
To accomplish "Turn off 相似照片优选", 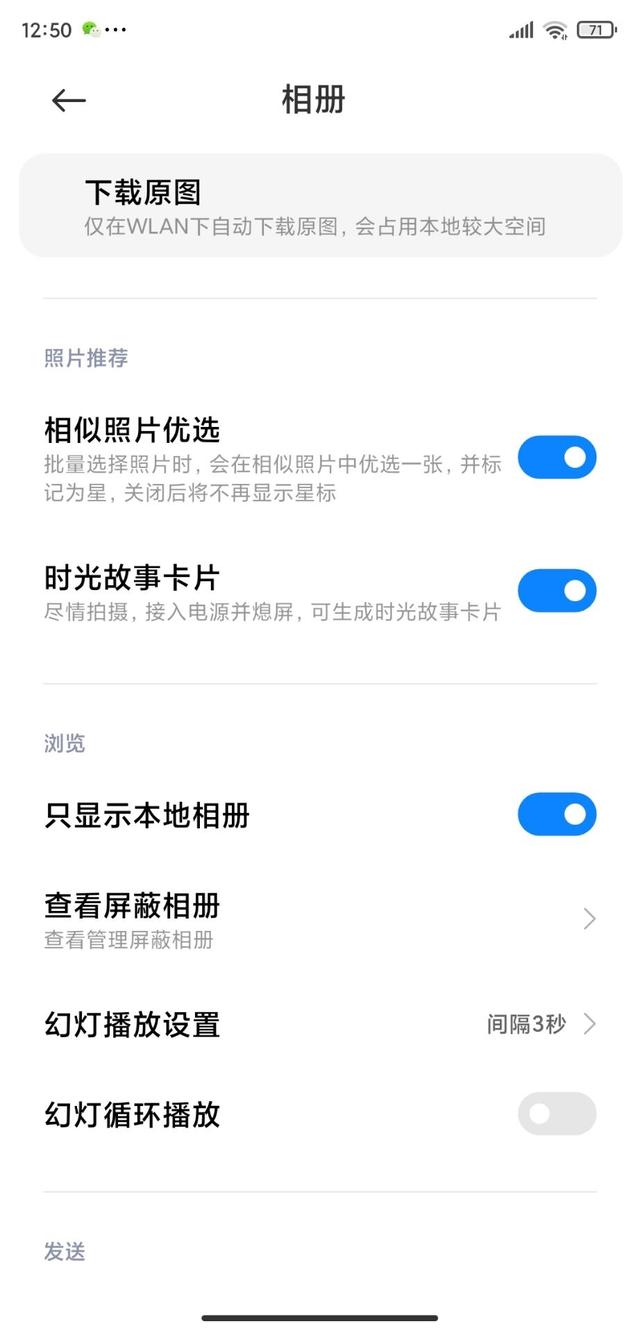I will point(556,458).
